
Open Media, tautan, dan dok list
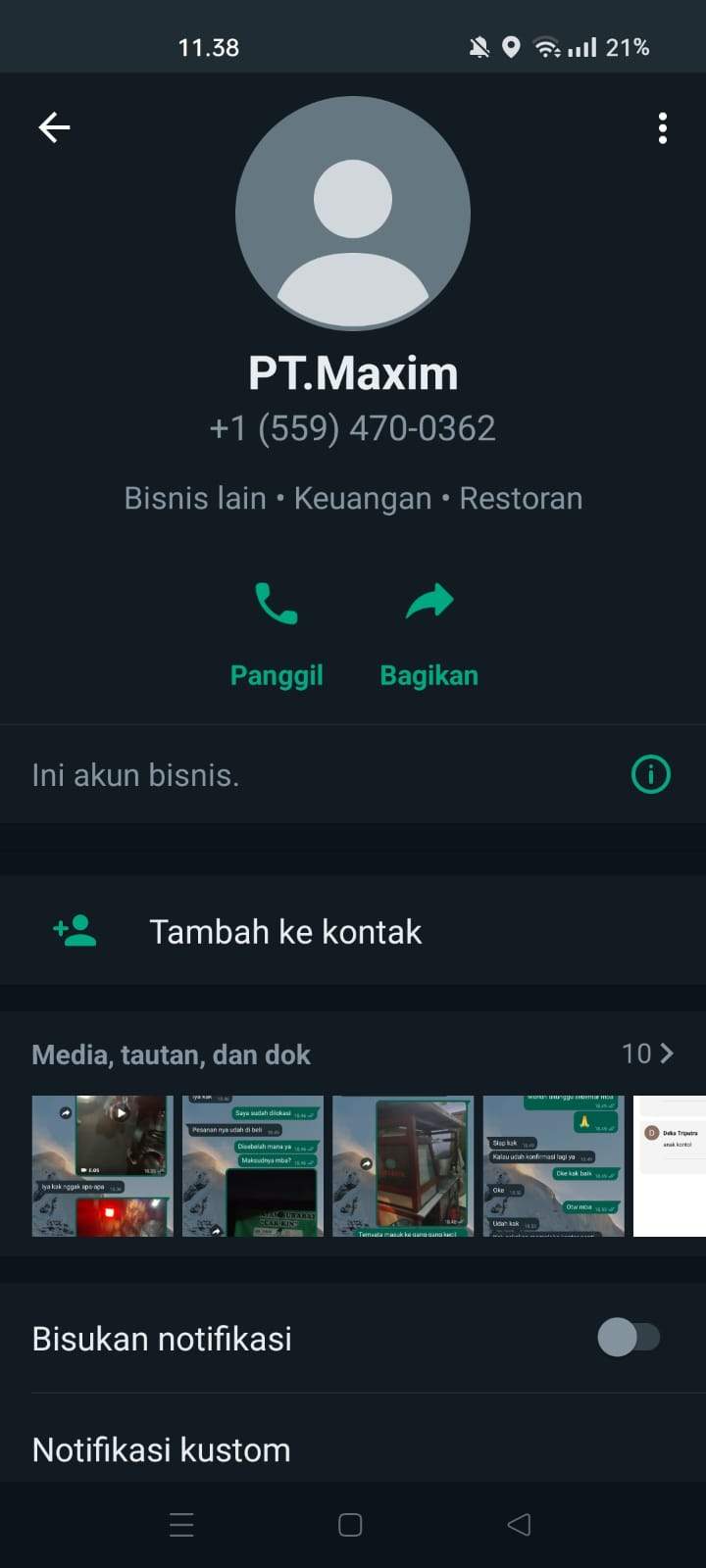(x=353, y=1054)
